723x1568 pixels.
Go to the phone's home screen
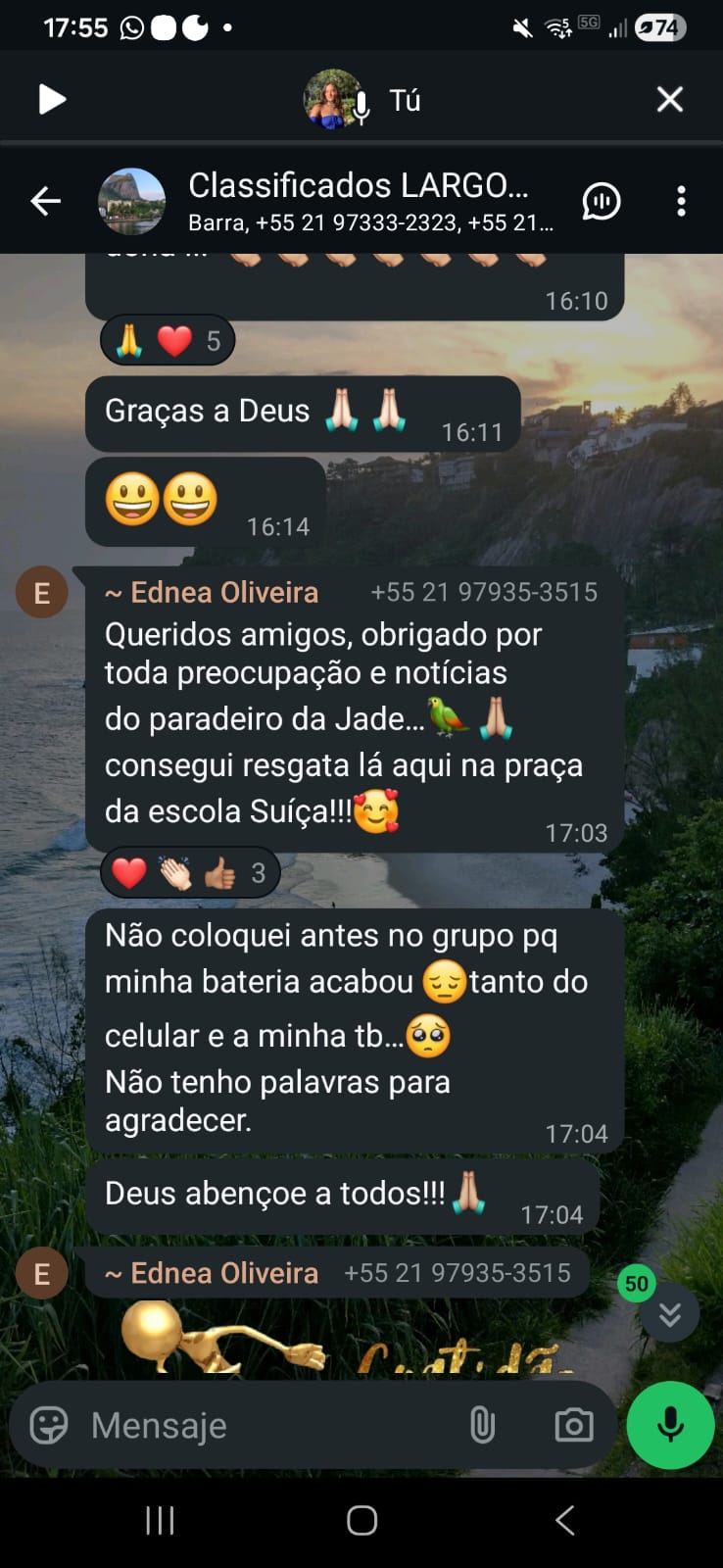click(361, 1521)
